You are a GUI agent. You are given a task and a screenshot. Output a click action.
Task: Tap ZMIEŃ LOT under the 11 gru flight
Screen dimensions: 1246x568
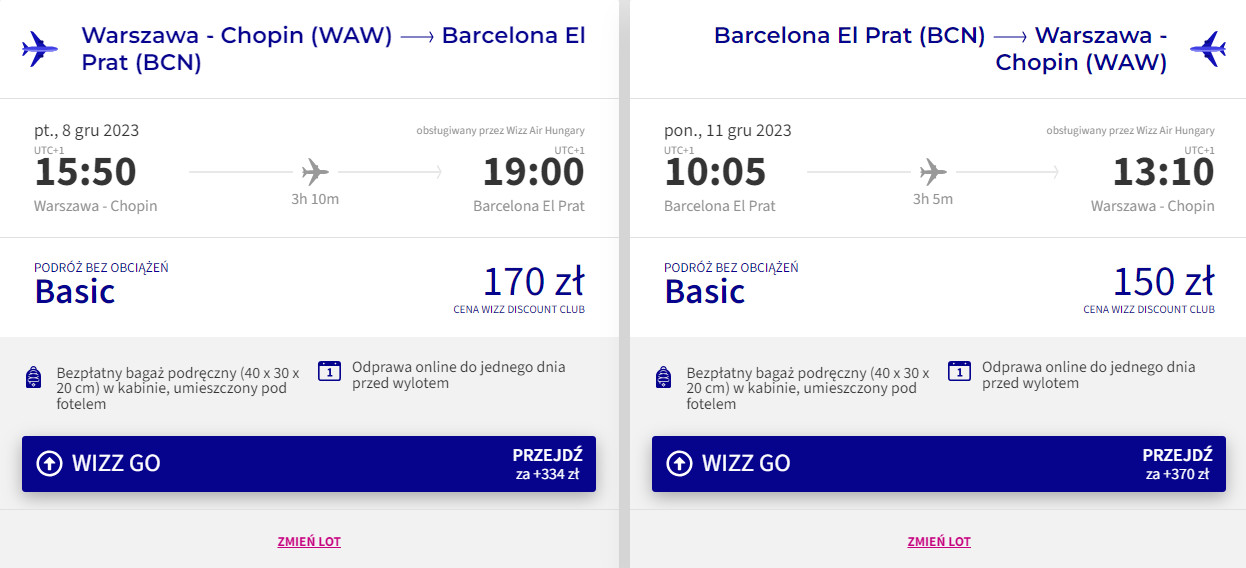pos(939,542)
